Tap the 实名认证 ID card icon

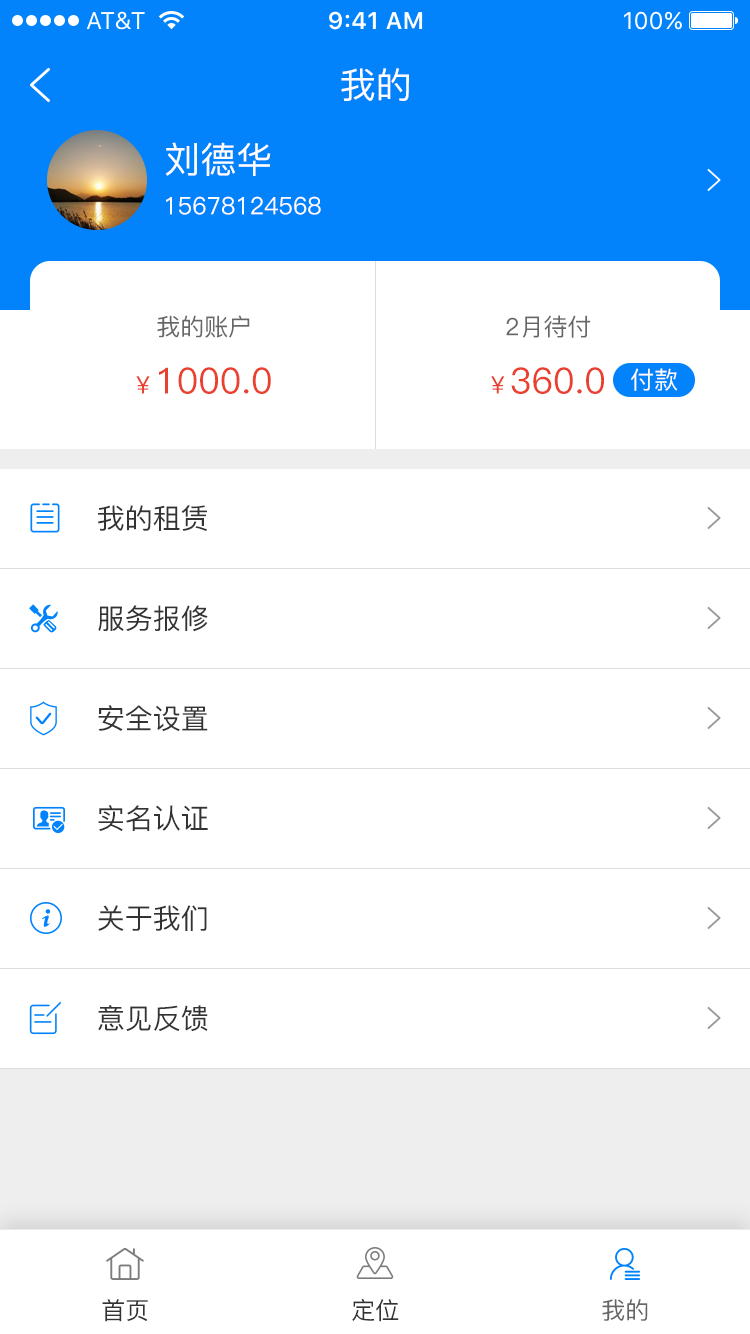coord(44,818)
